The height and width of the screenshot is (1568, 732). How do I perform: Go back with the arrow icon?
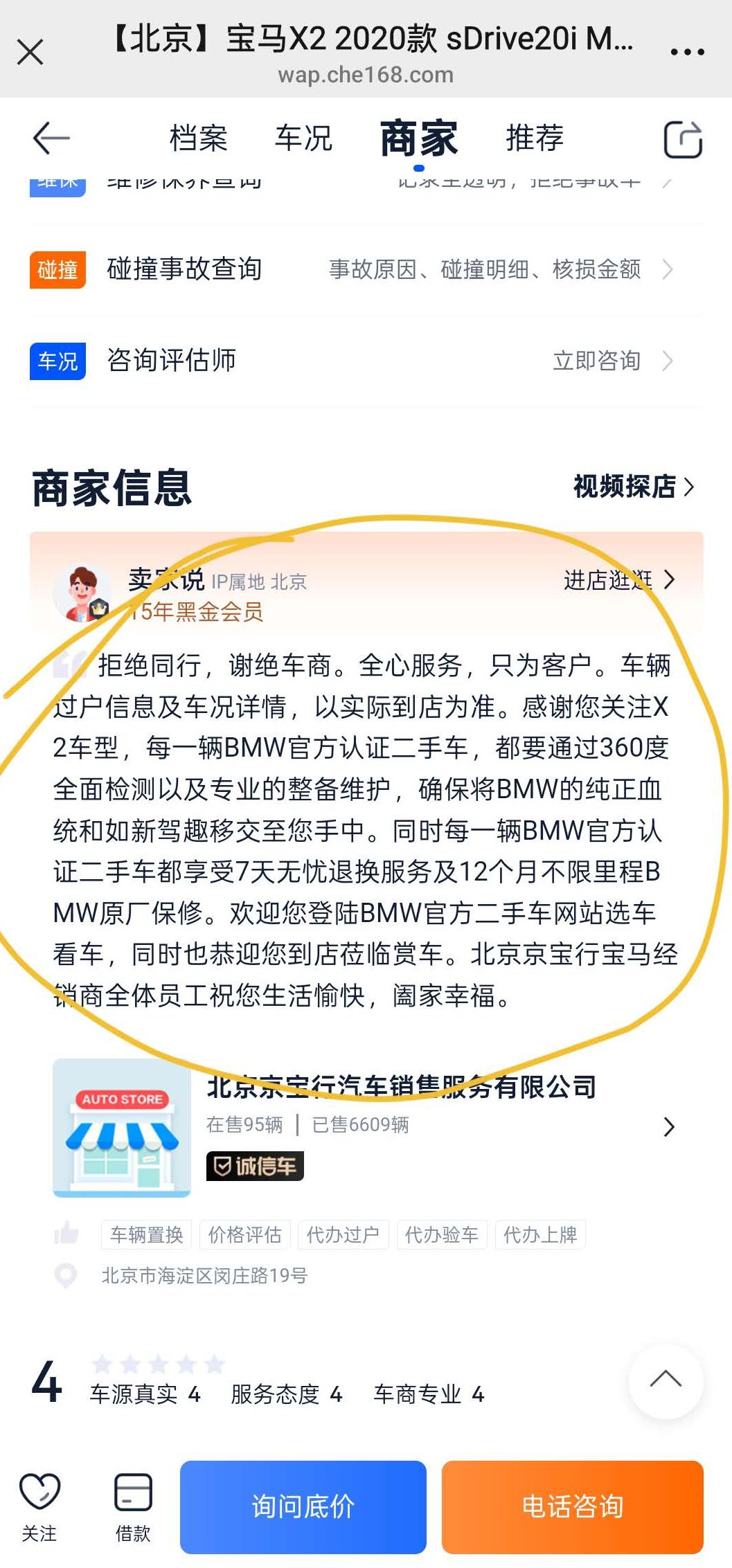[51, 138]
